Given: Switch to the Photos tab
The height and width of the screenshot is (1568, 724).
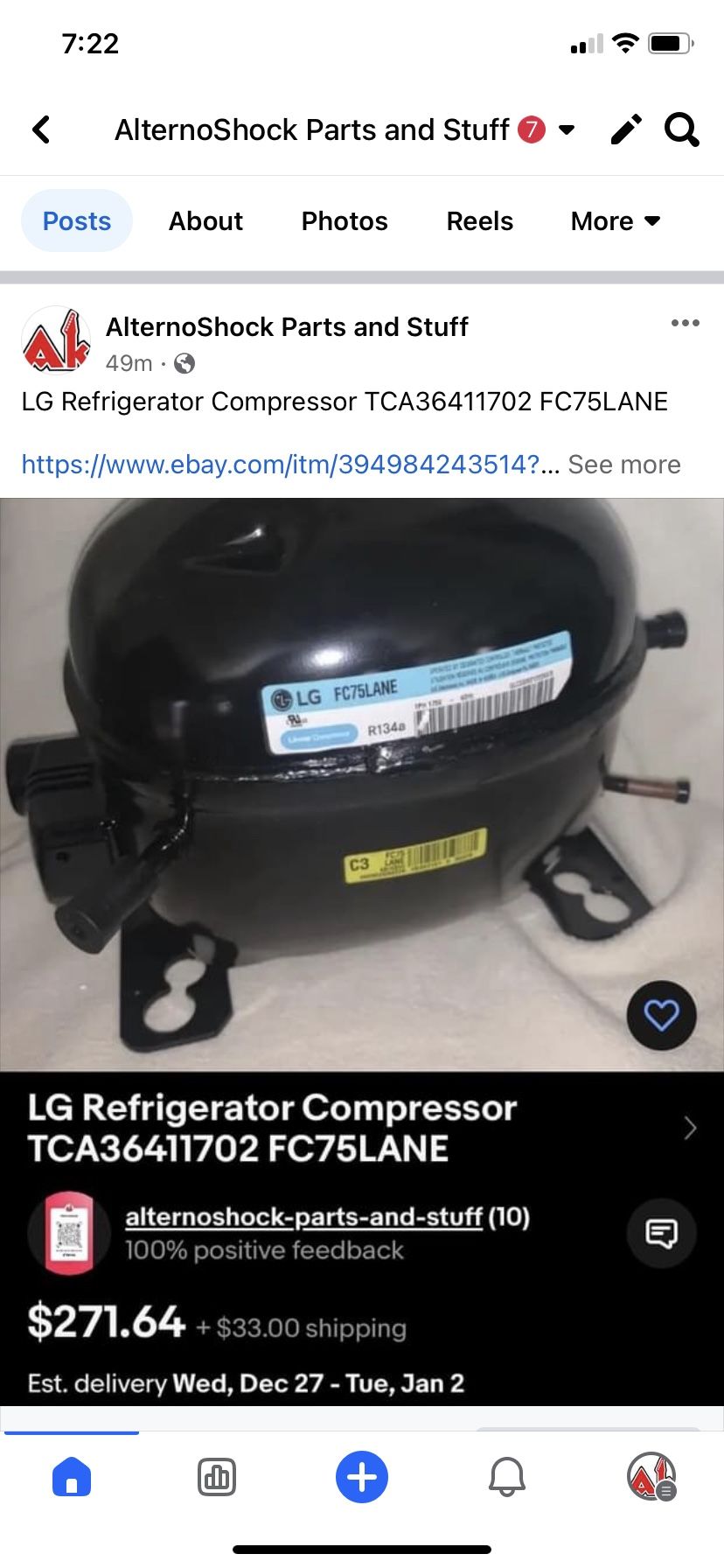Looking at the screenshot, I should [345, 221].
